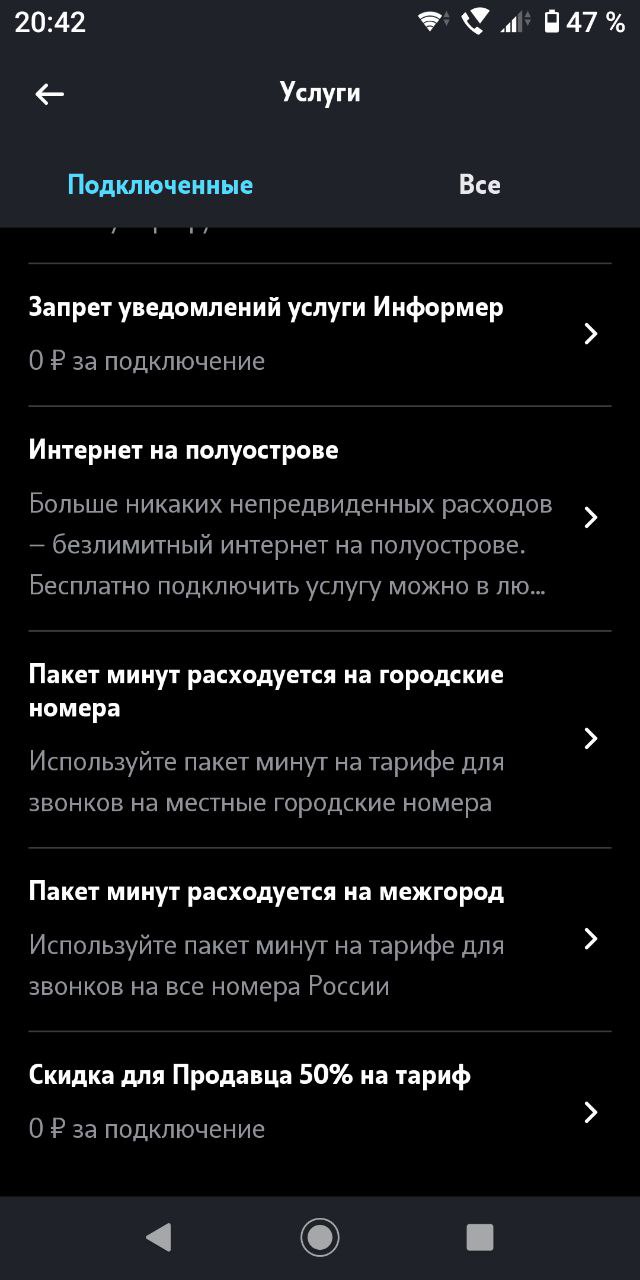Go back using the arrow in header

click(x=49, y=94)
